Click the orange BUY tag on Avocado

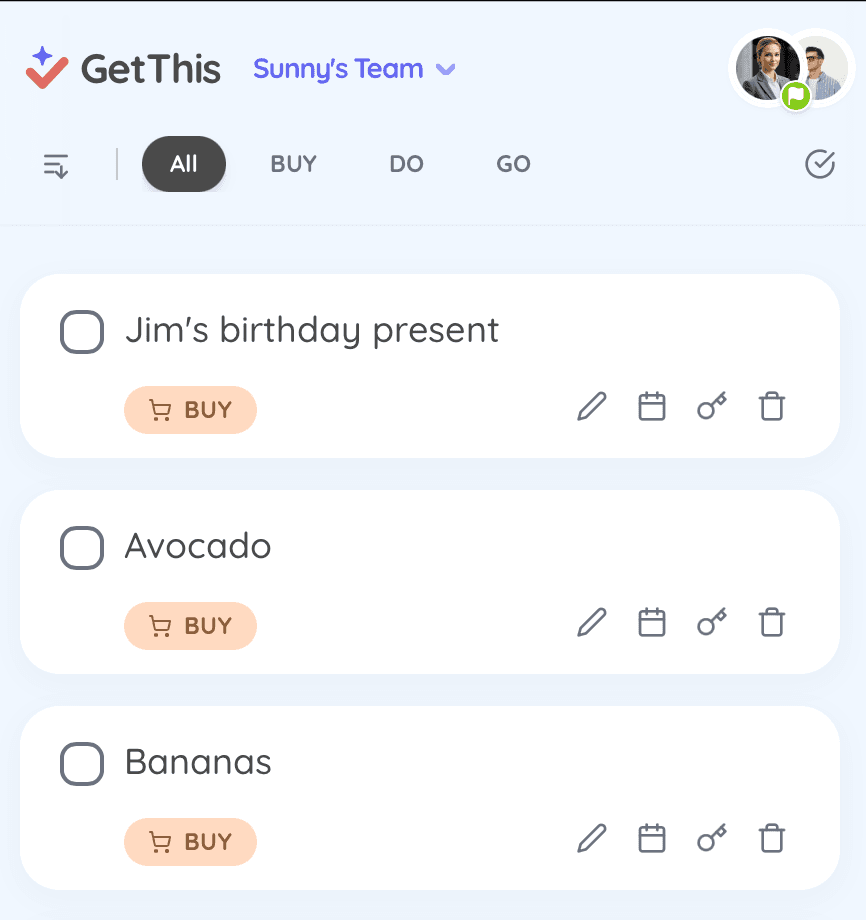pos(190,626)
